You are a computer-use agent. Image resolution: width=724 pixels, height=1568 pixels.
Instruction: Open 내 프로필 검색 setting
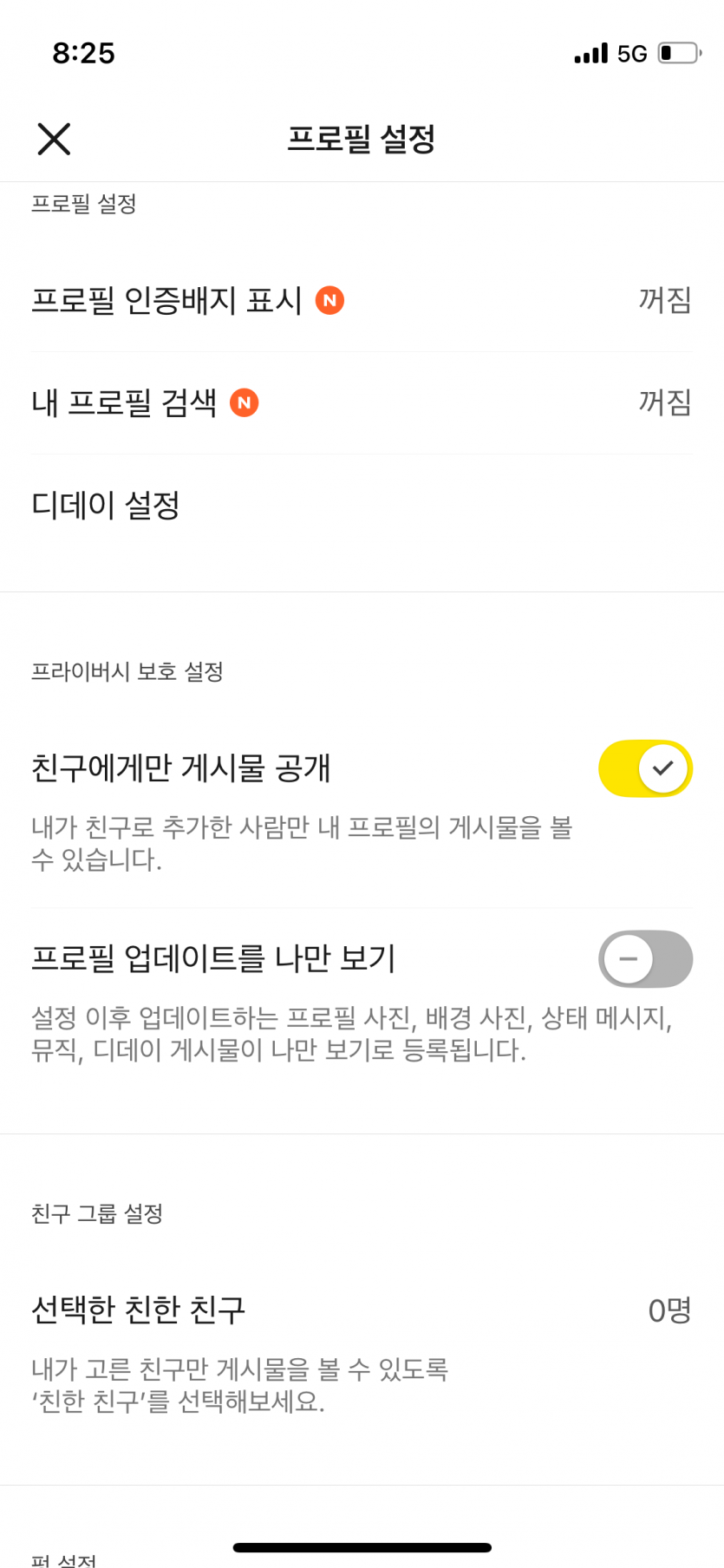pyautogui.click(x=361, y=403)
